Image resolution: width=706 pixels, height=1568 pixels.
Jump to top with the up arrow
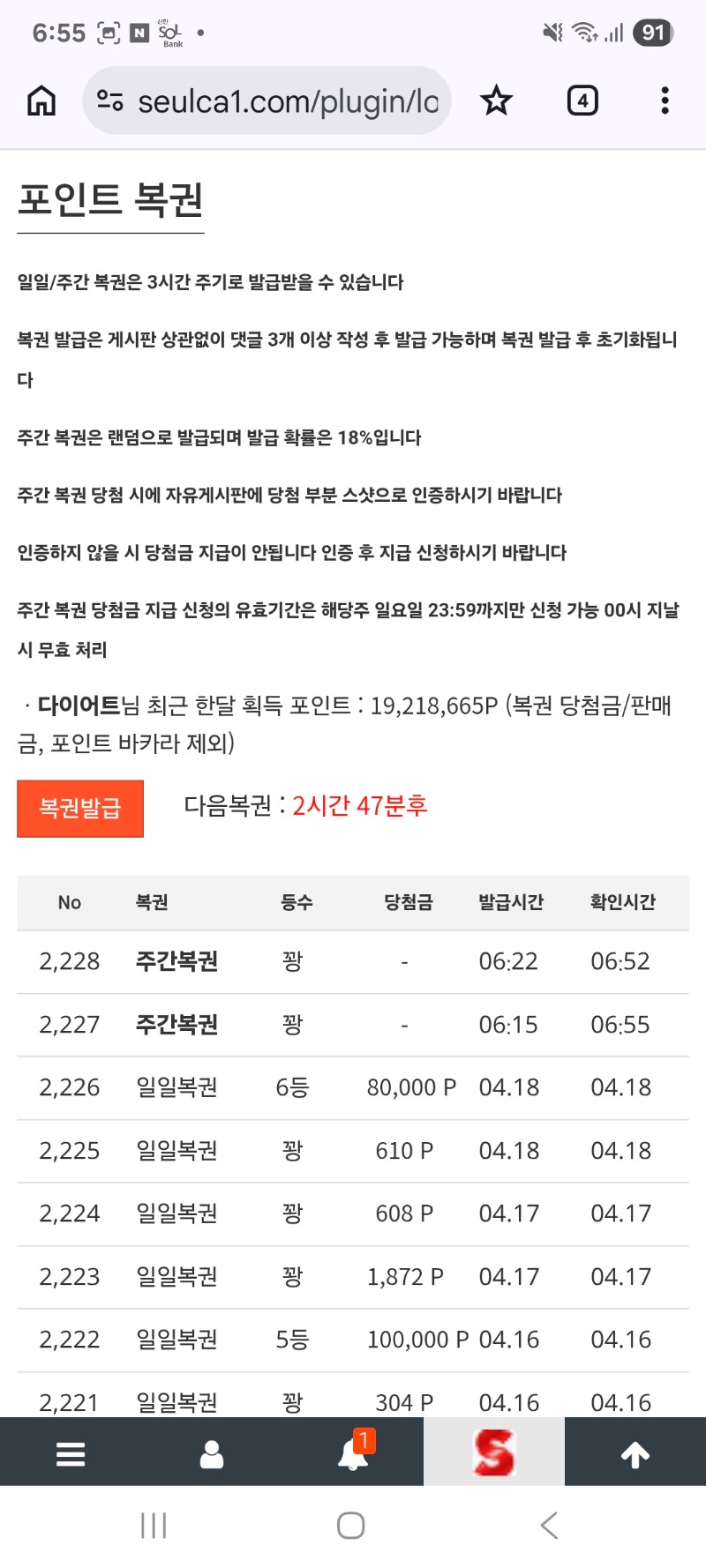tap(635, 1454)
